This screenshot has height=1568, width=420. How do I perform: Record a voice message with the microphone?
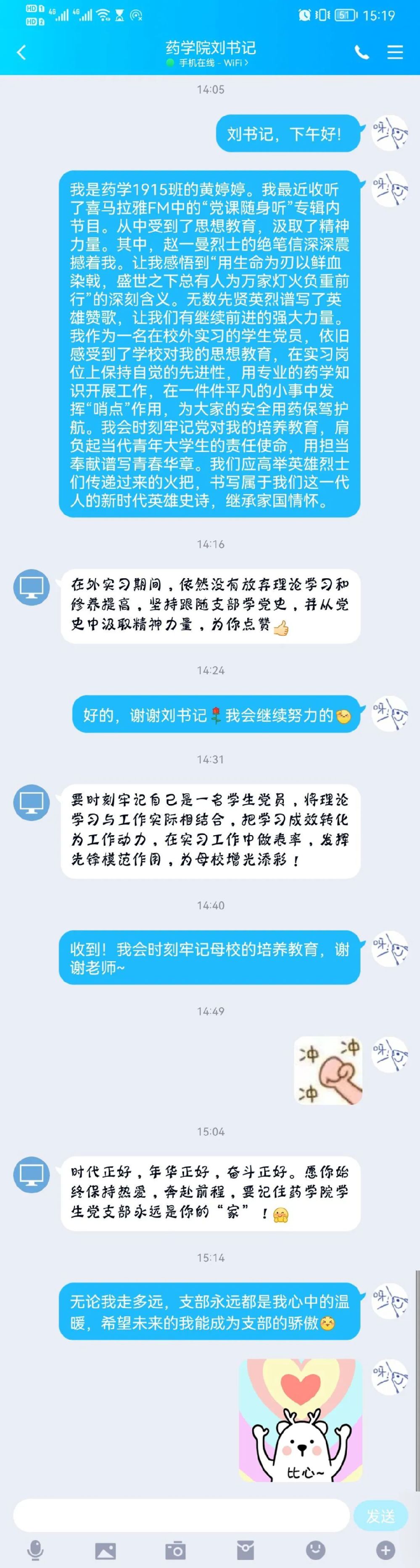pos(35,1550)
